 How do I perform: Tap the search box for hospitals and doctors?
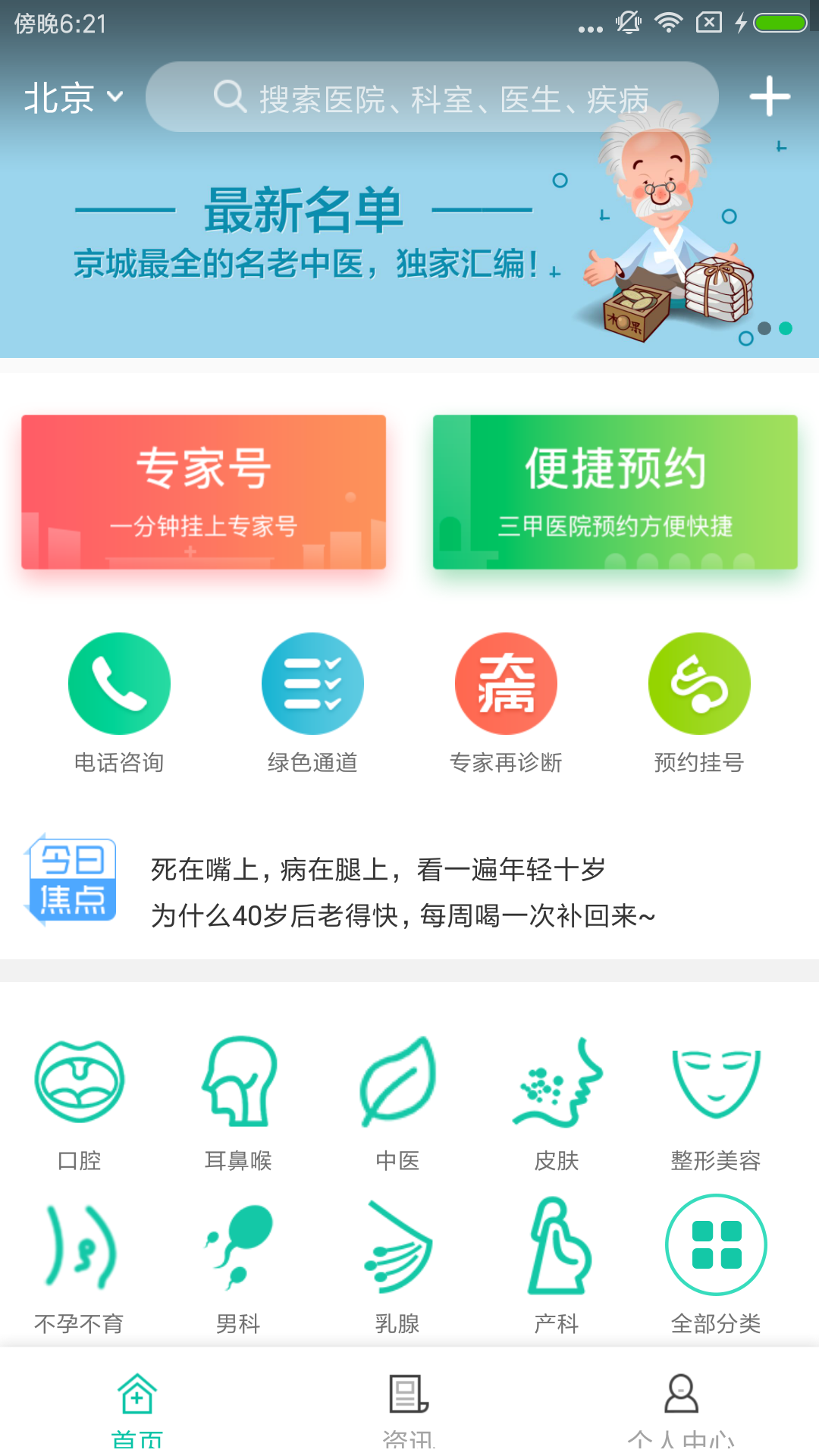[x=432, y=98]
